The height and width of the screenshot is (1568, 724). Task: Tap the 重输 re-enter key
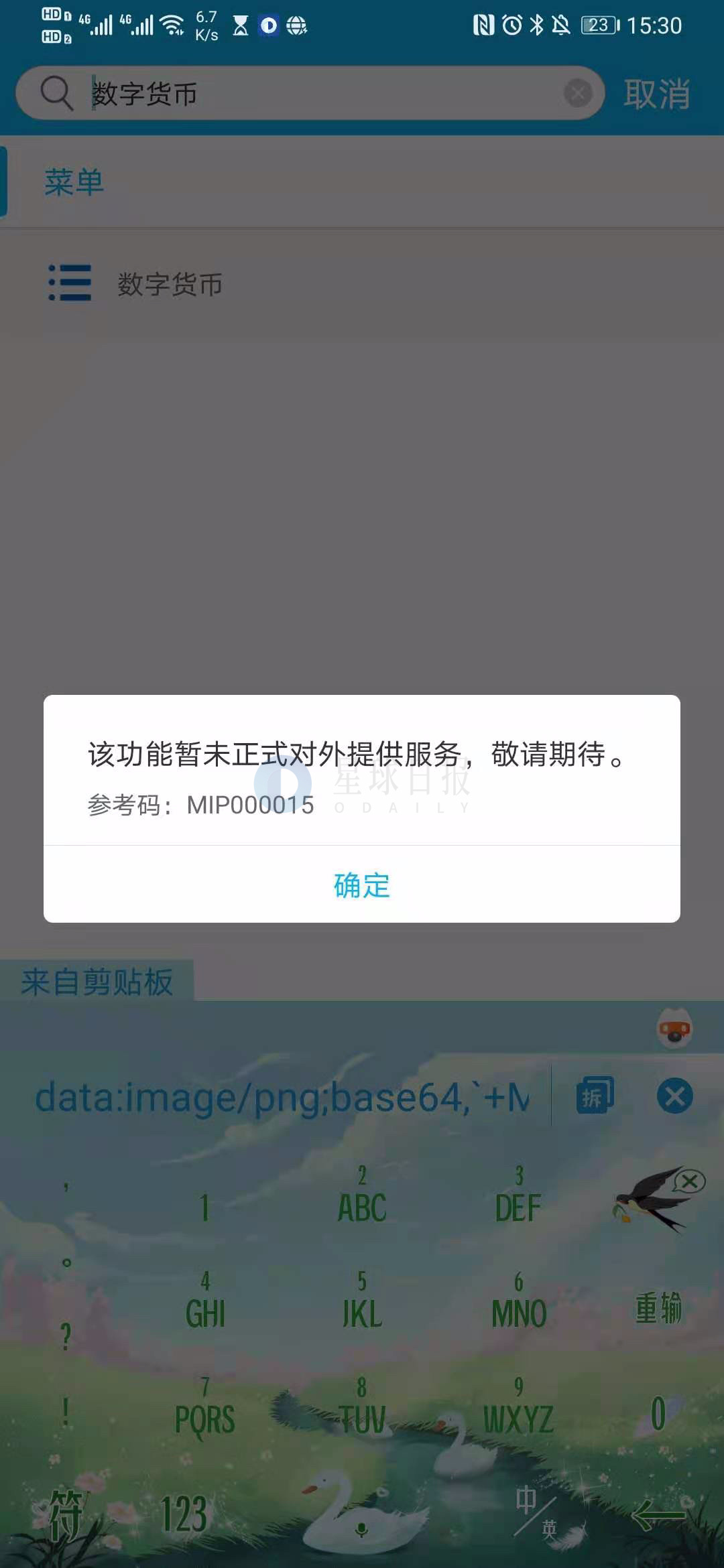pos(658,1308)
